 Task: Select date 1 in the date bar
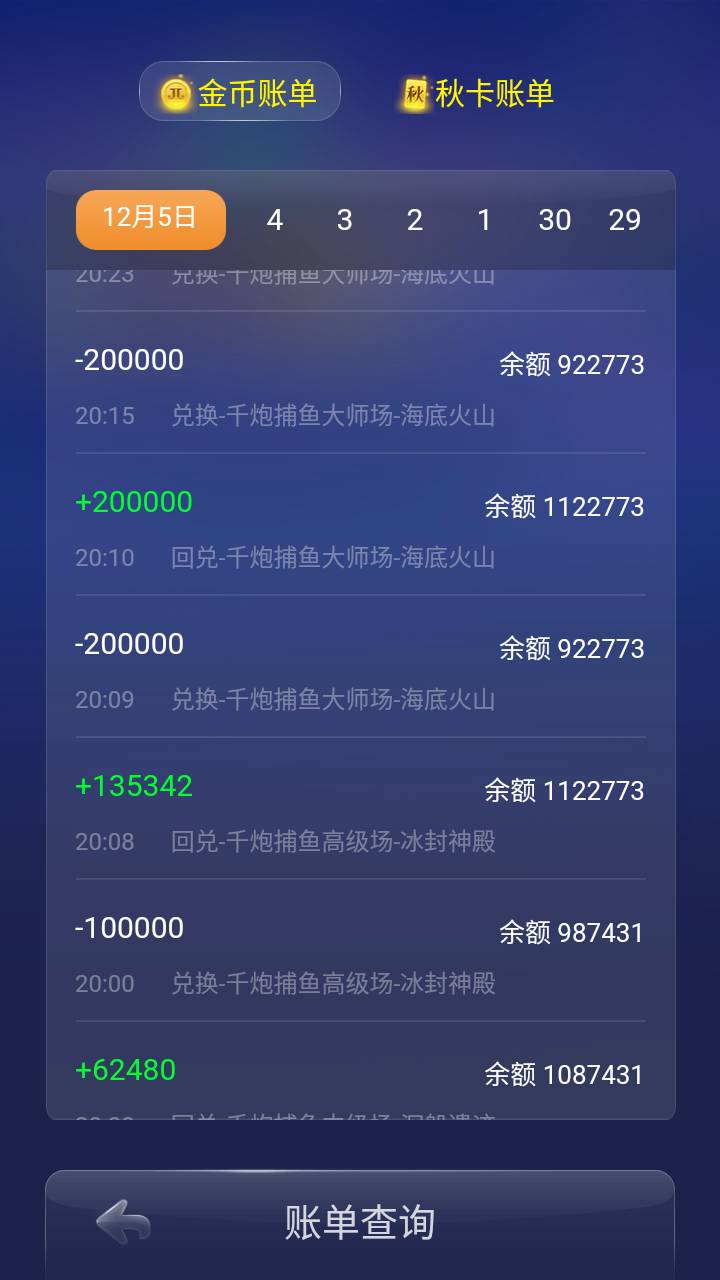(x=484, y=220)
